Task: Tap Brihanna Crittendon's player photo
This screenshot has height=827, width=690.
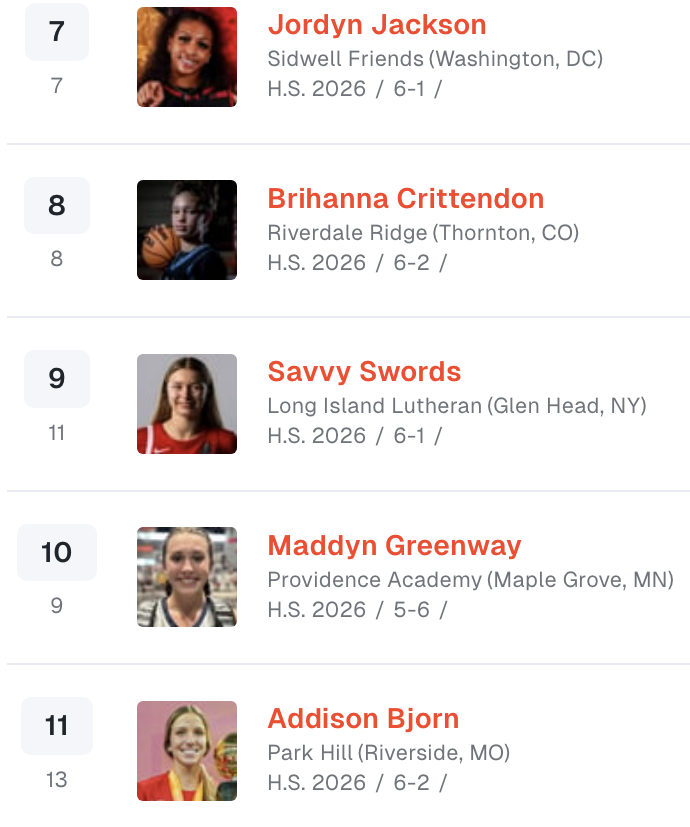Action: point(187,230)
